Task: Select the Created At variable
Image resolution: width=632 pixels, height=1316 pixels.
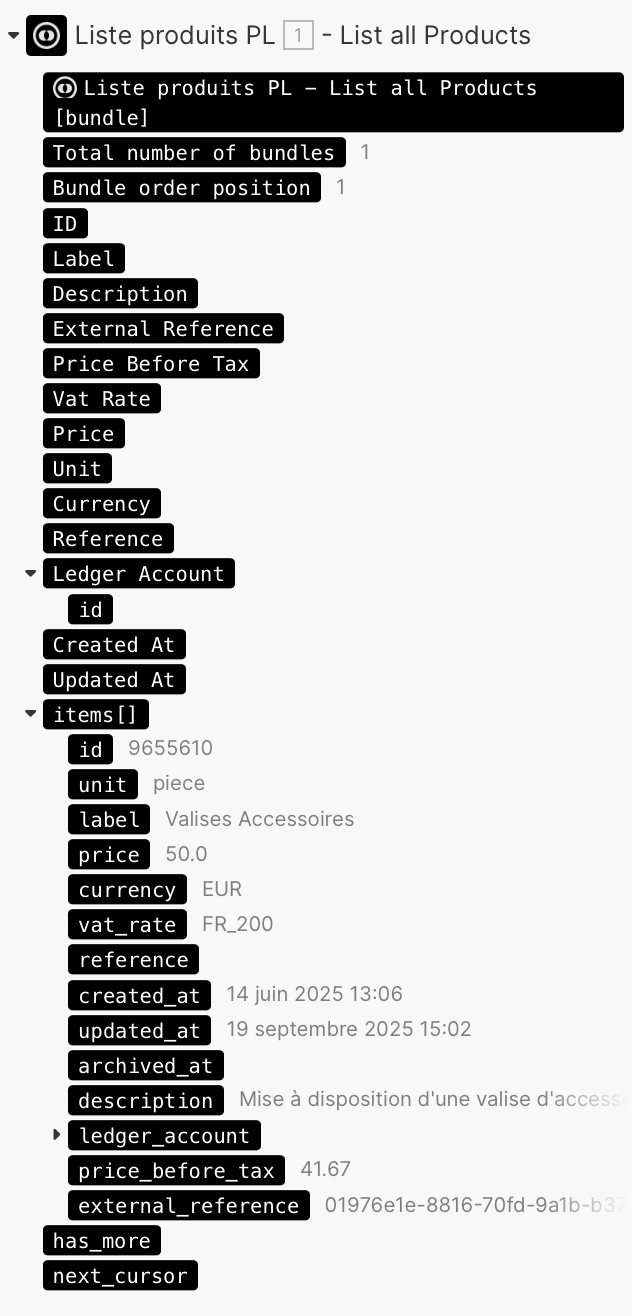Action: [x=114, y=645]
